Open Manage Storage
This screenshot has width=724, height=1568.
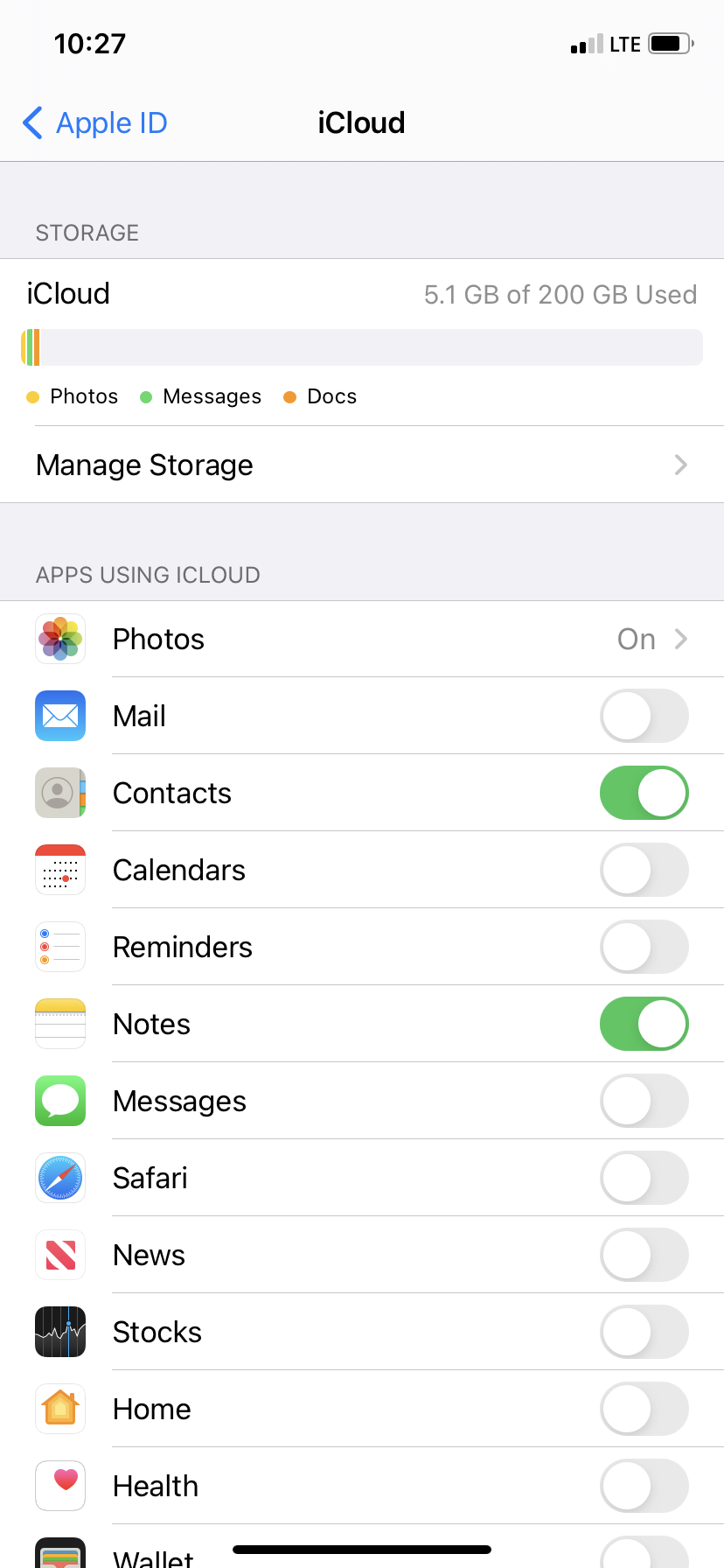click(x=362, y=465)
